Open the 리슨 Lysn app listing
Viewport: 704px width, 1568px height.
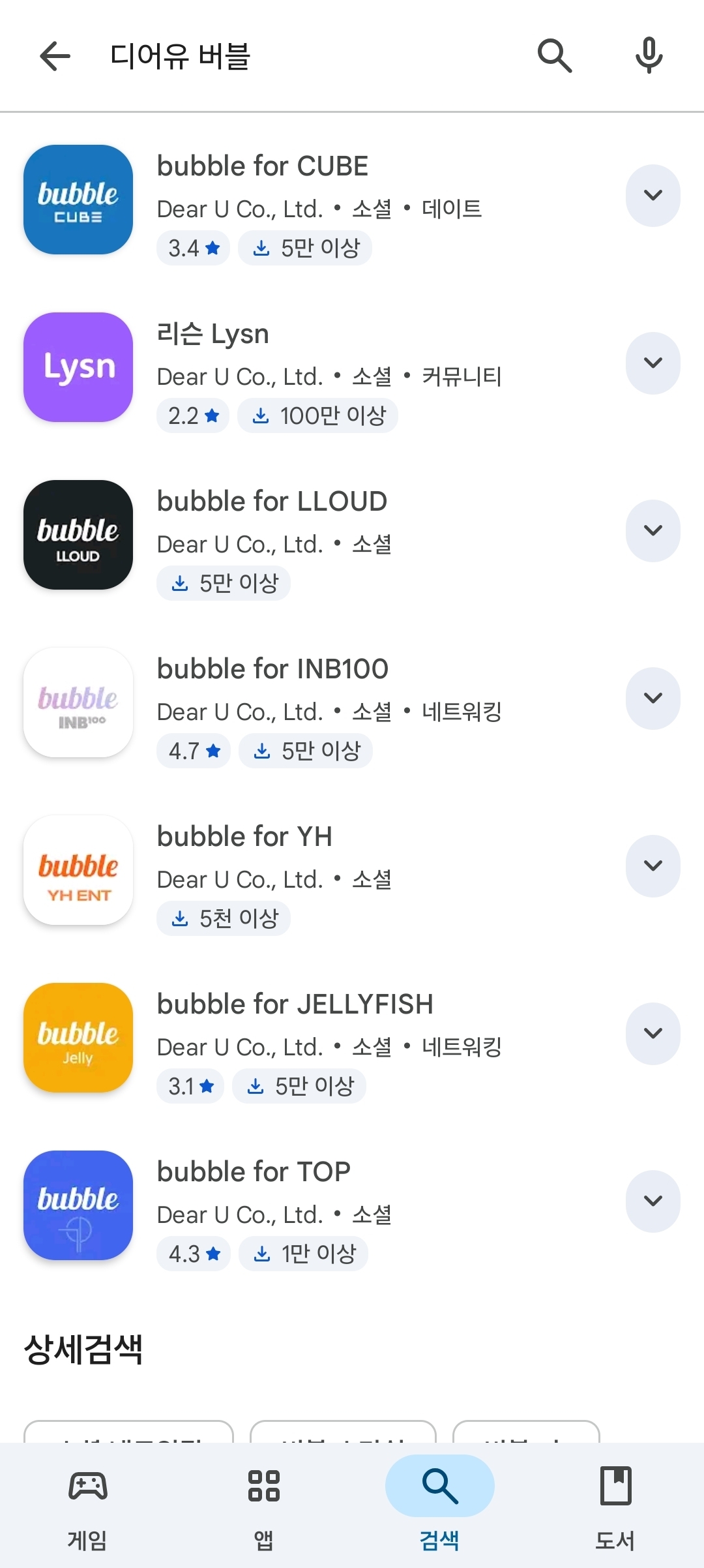pos(213,335)
